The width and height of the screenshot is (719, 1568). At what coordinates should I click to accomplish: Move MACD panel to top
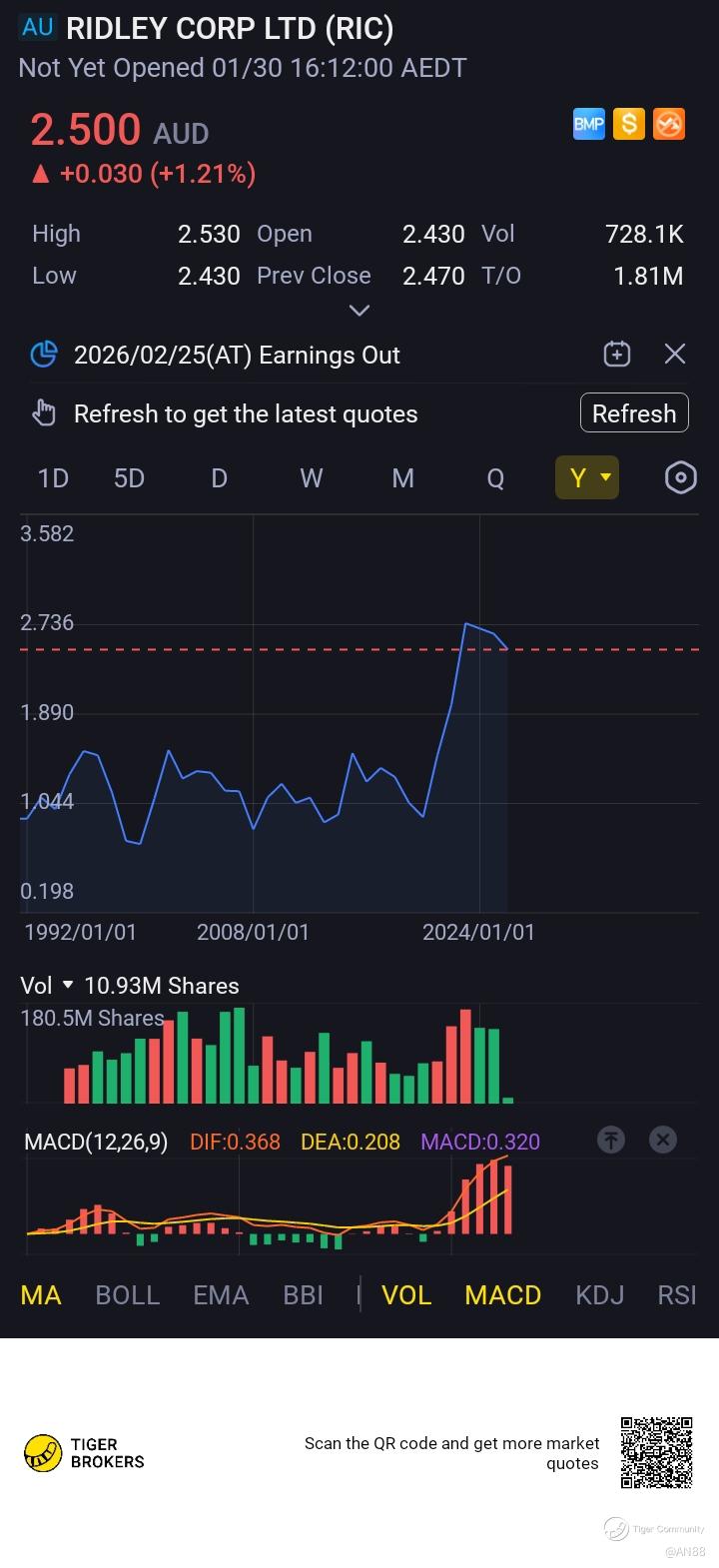tap(611, 1140)
